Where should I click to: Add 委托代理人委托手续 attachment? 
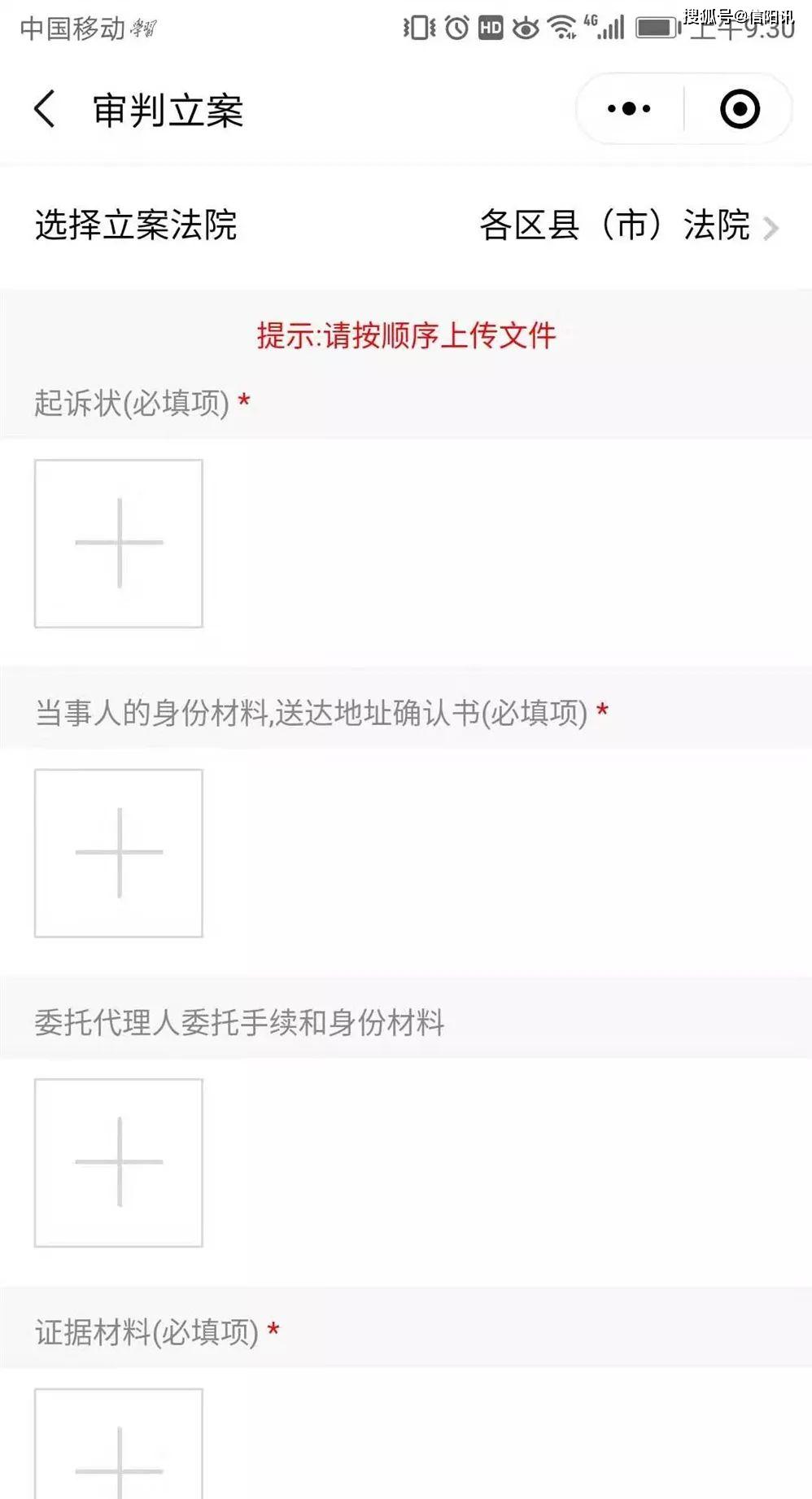pos(119,1163)
